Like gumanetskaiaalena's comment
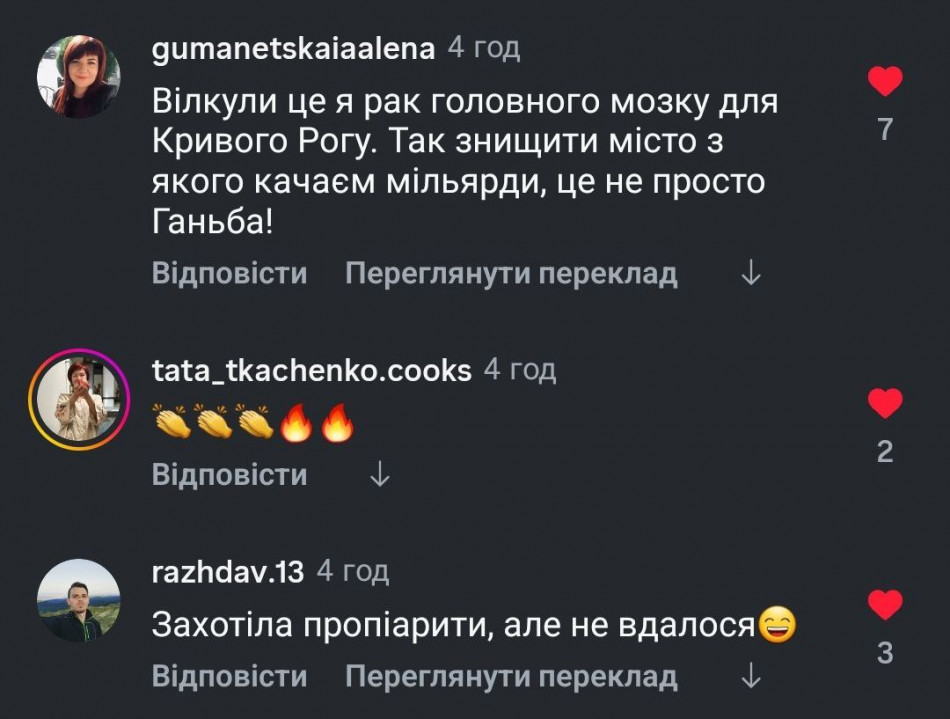Screen dimensions: 950x719 pyautogui.click(x=885, y=81)
